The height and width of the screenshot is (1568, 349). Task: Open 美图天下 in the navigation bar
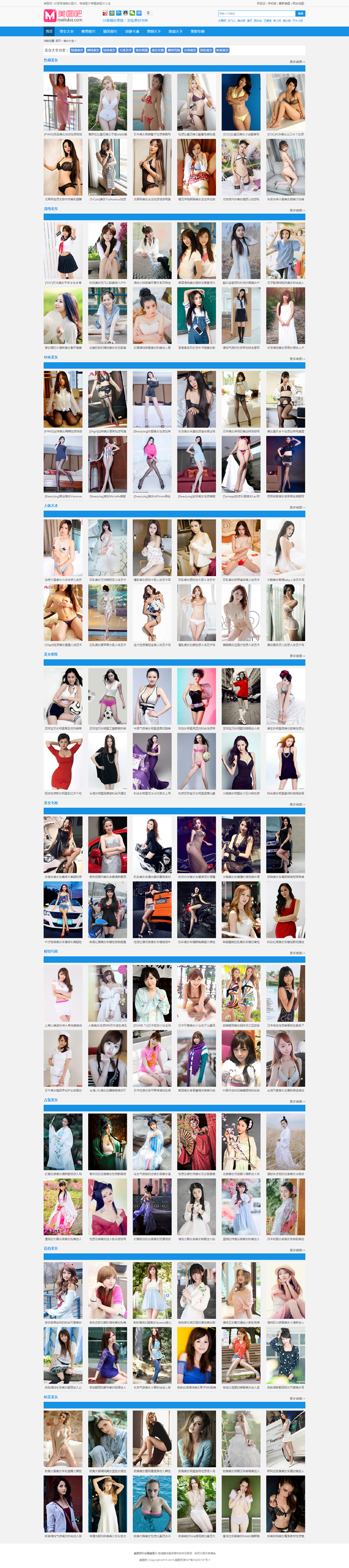[x=154, y=31]
